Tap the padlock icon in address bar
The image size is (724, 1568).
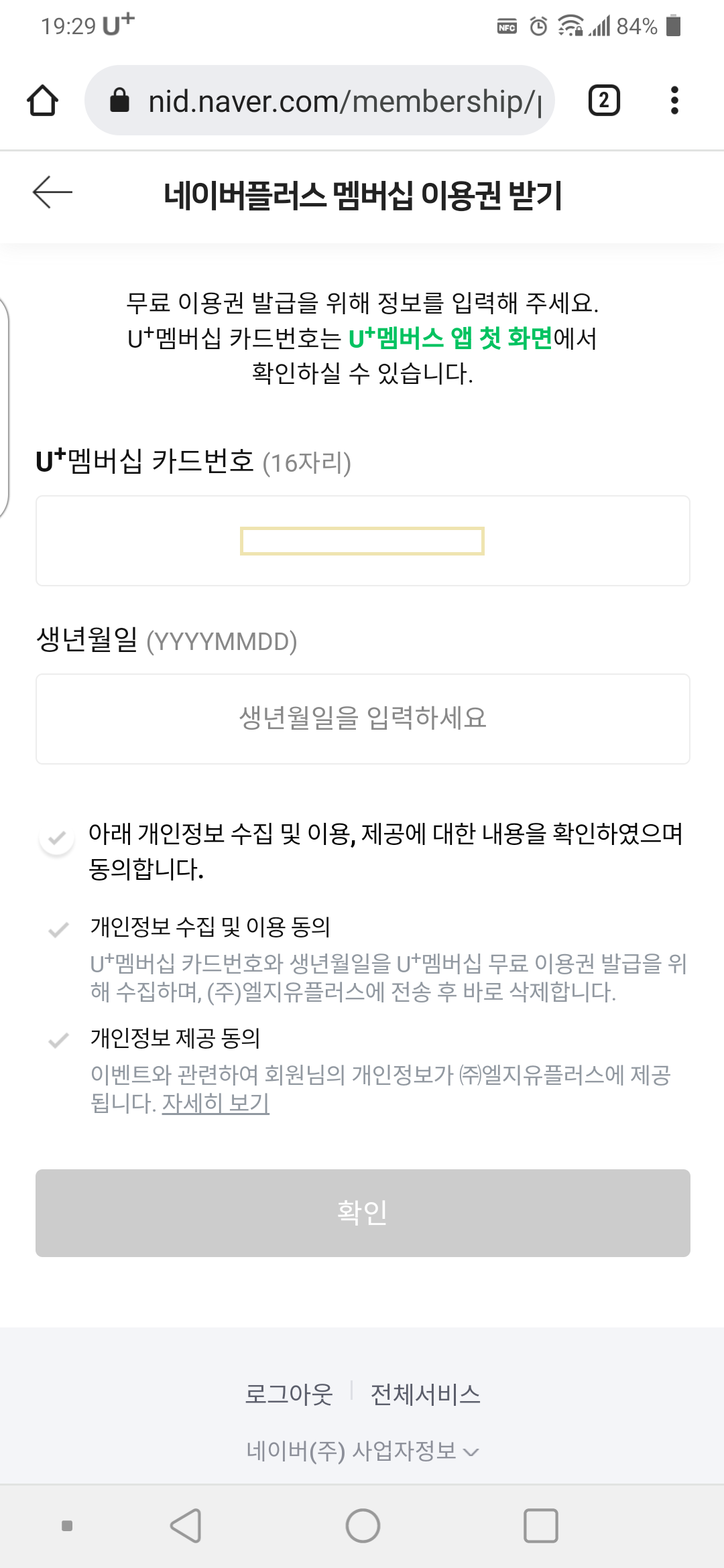tap(121, 101)
